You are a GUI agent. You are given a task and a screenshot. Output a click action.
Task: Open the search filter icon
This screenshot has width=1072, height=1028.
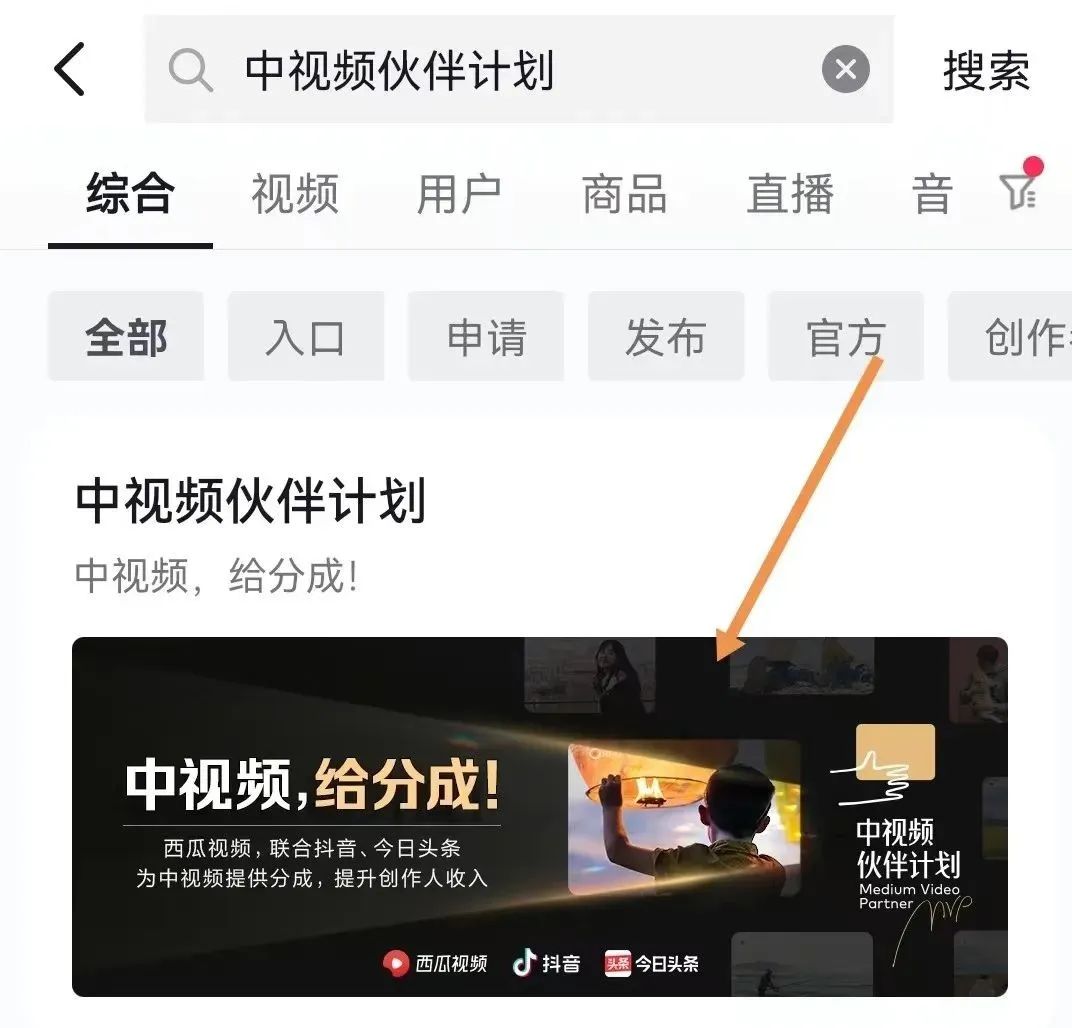coord(1019,189)
